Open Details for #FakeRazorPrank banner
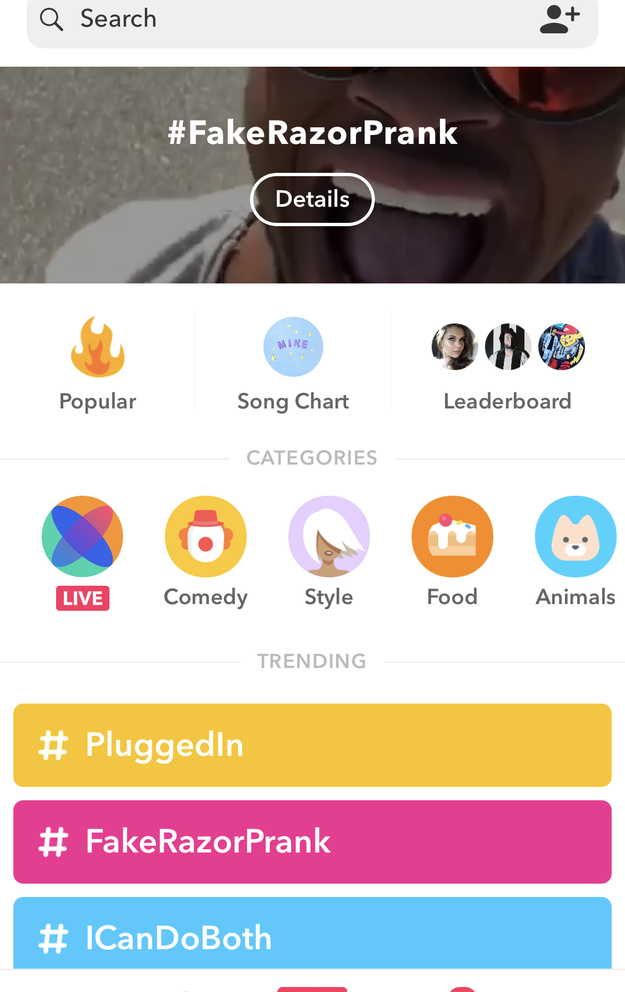Screen dimensions: 625x992 click(312, 199)
